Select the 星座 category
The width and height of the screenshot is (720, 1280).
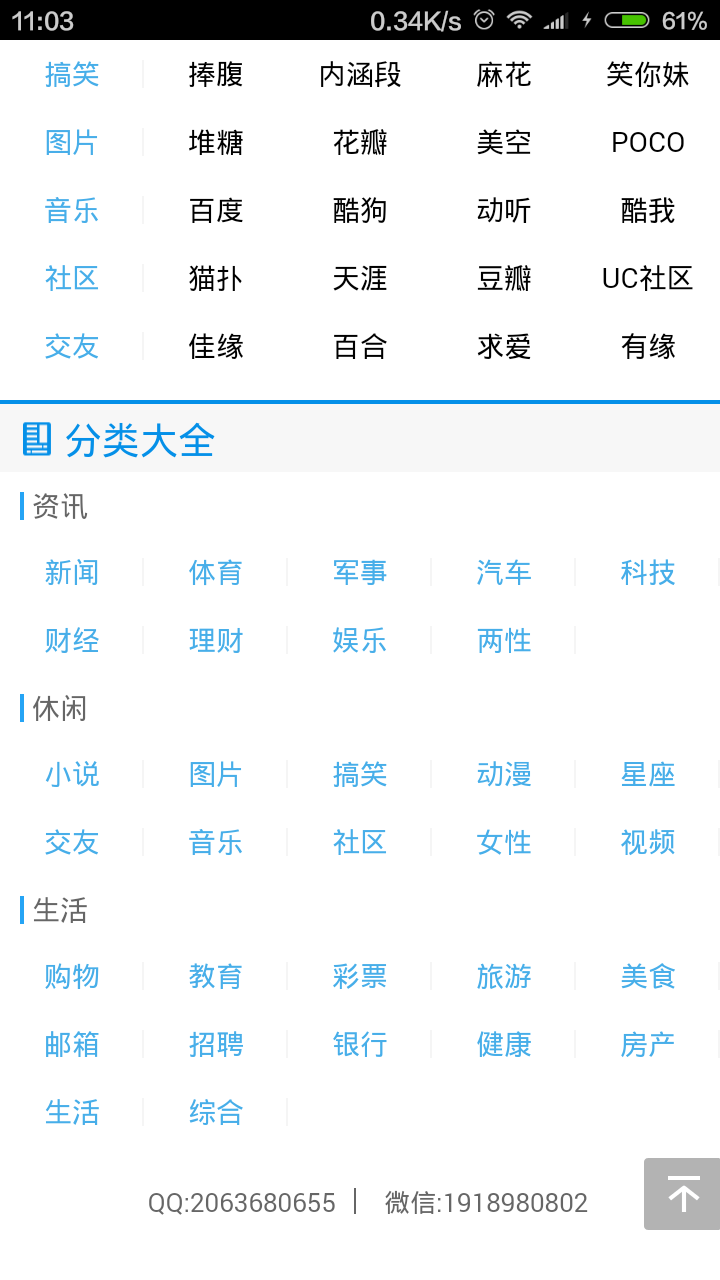click(x=648, y=774)
